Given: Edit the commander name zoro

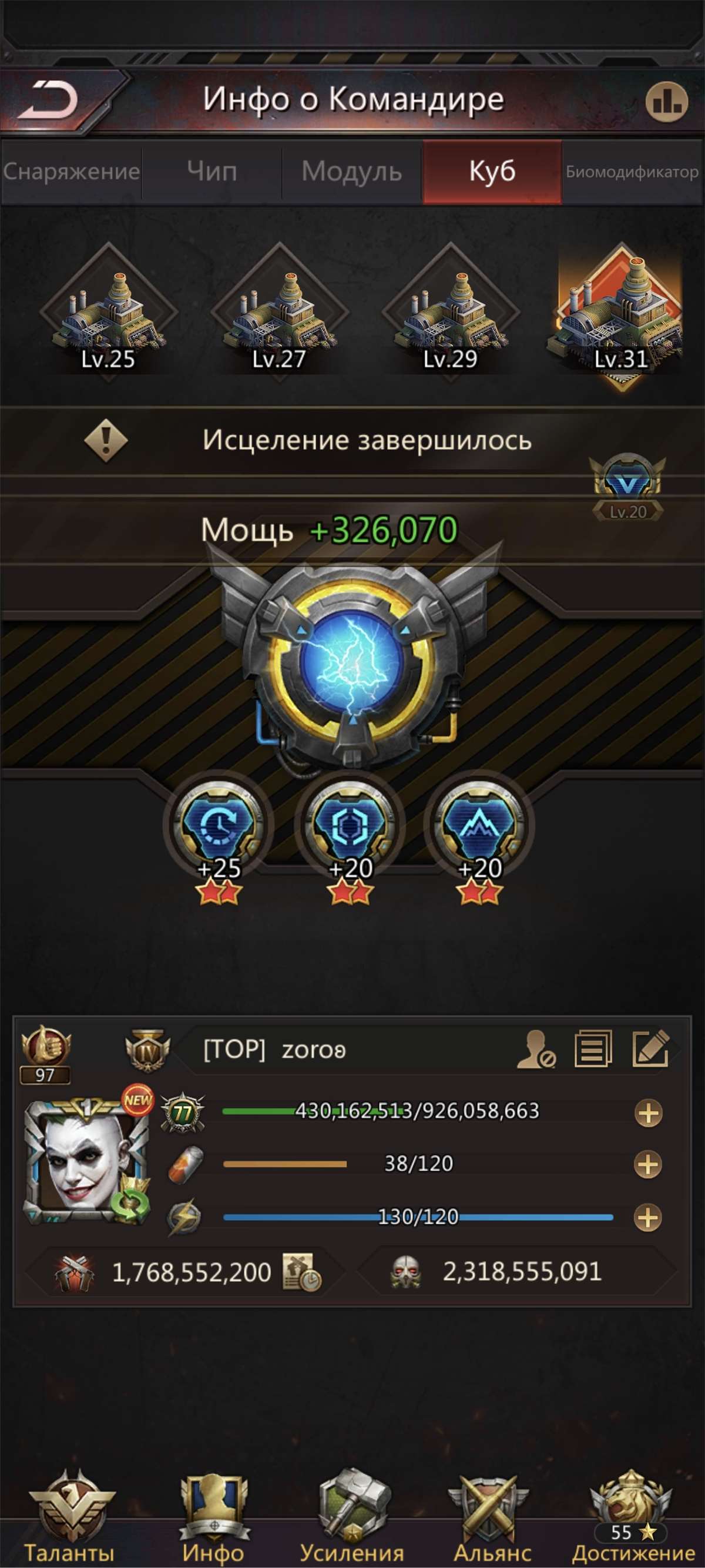Looking at the screenshot, I should click(x=651, y=1049).
